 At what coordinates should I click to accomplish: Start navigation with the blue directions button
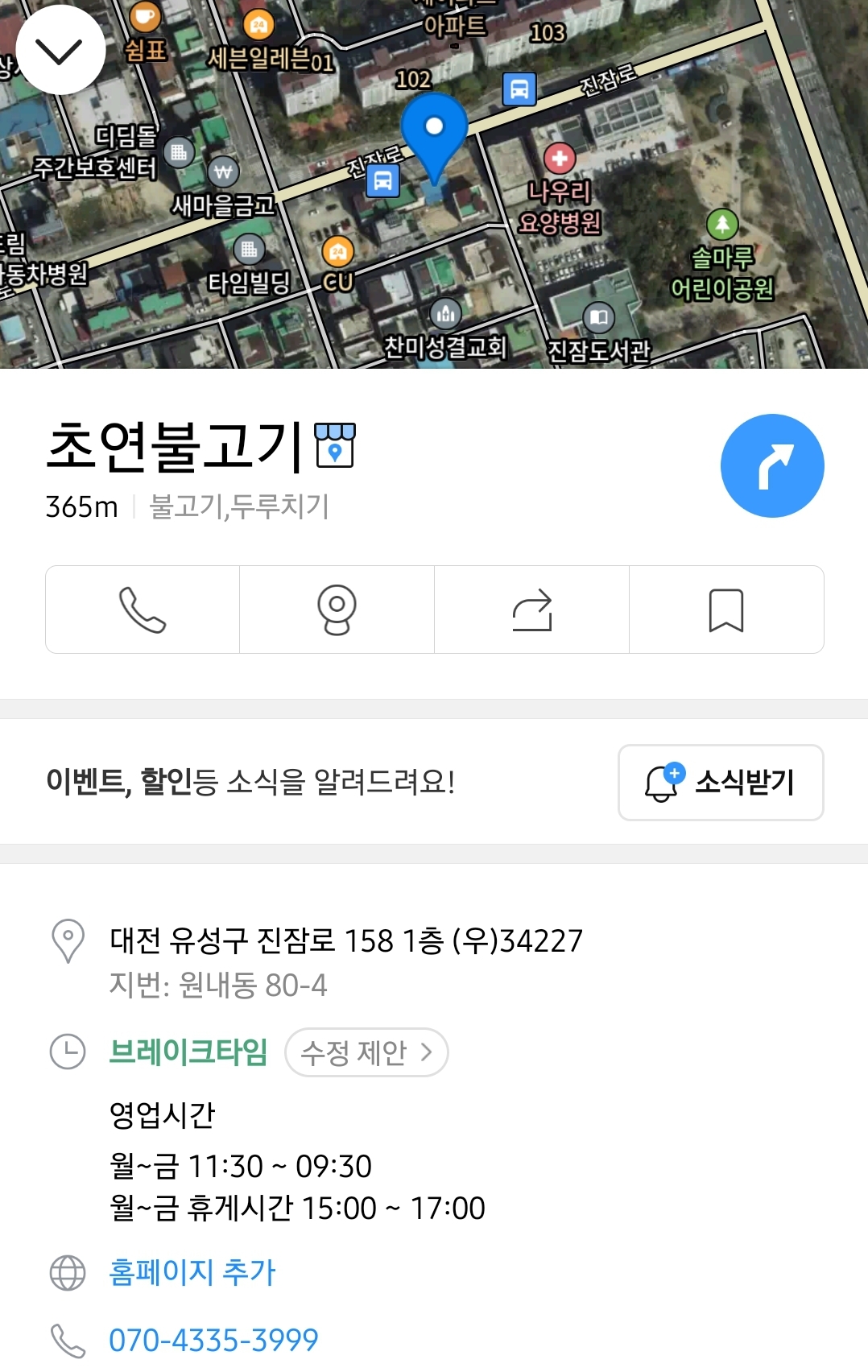coord(771,464)
